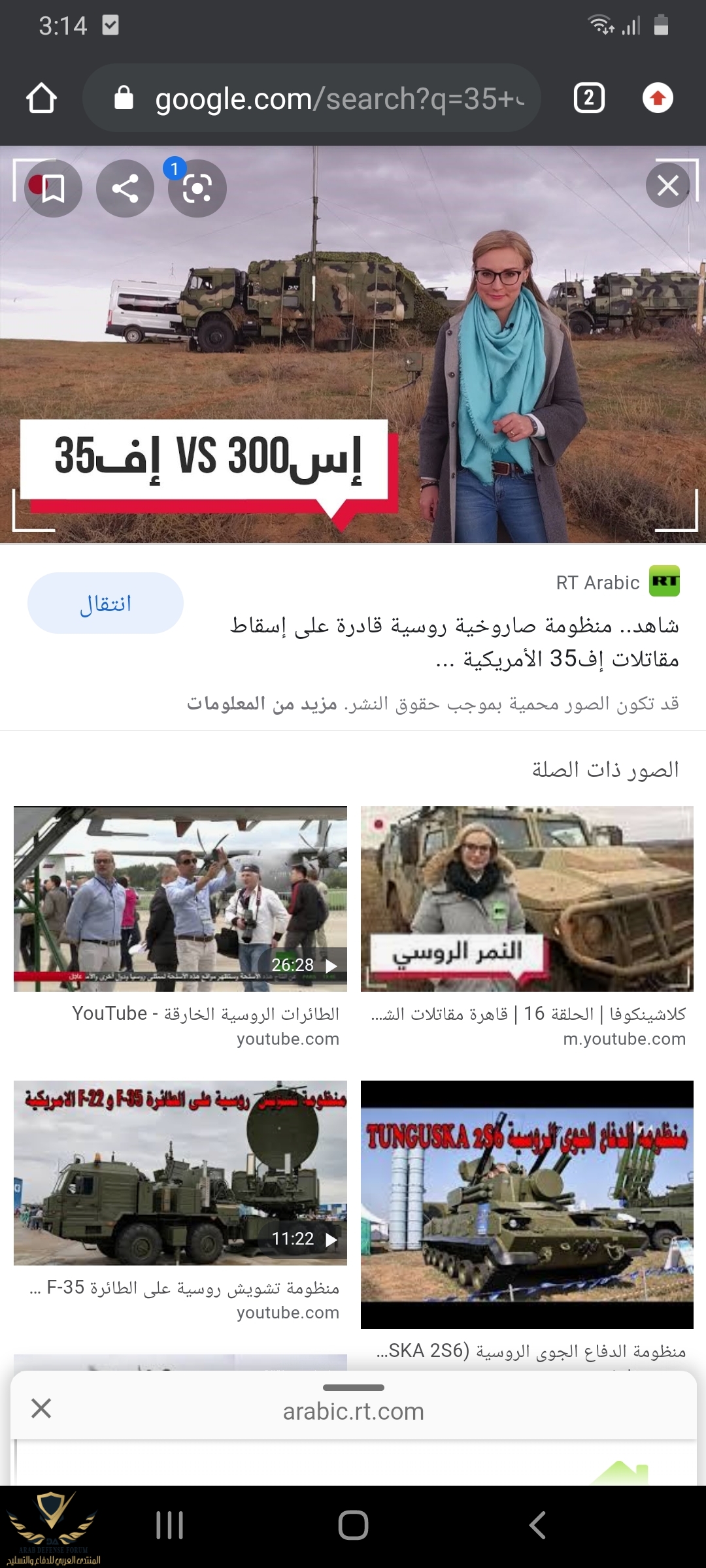Close the image preview
Viewport: 706px width, 1568px height.
667,186
